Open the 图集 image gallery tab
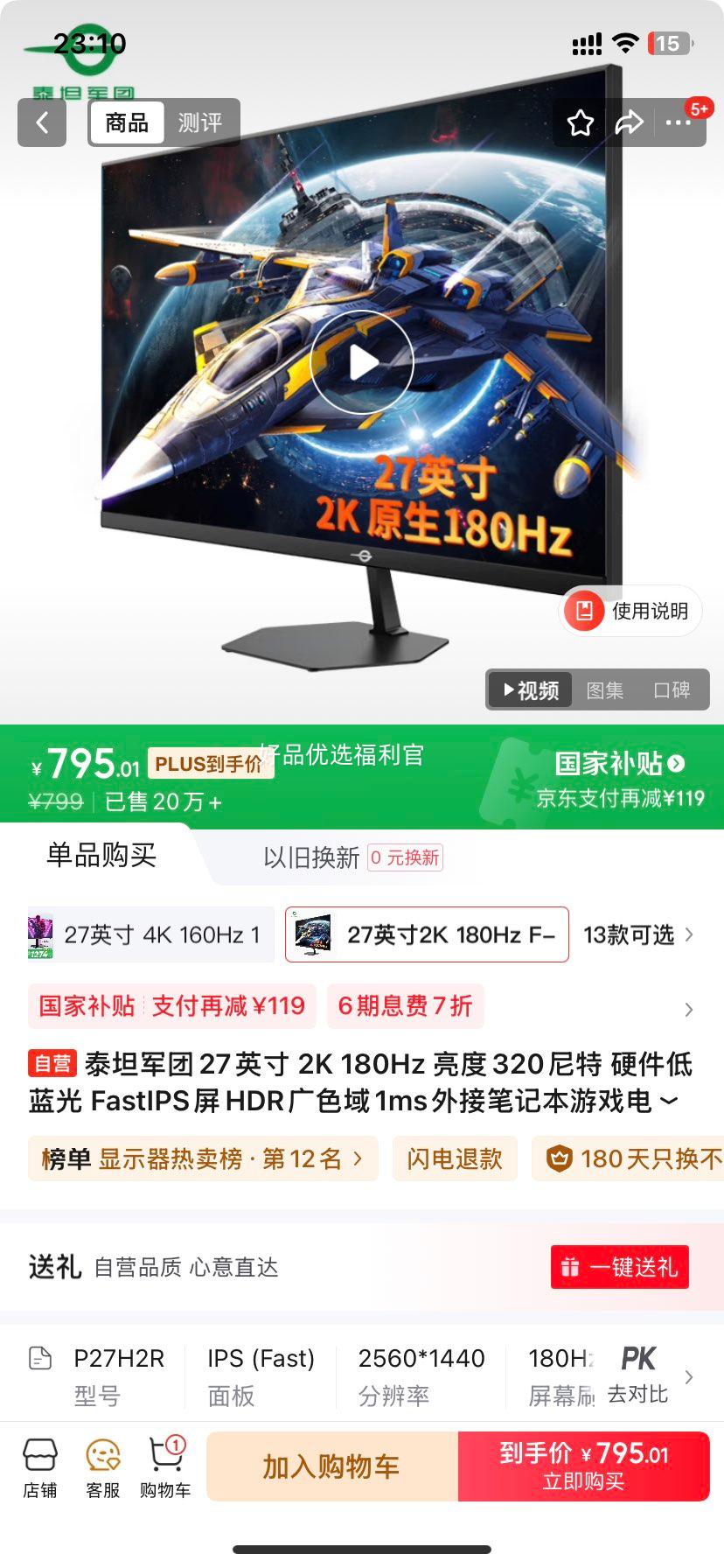 click(606, 690)
